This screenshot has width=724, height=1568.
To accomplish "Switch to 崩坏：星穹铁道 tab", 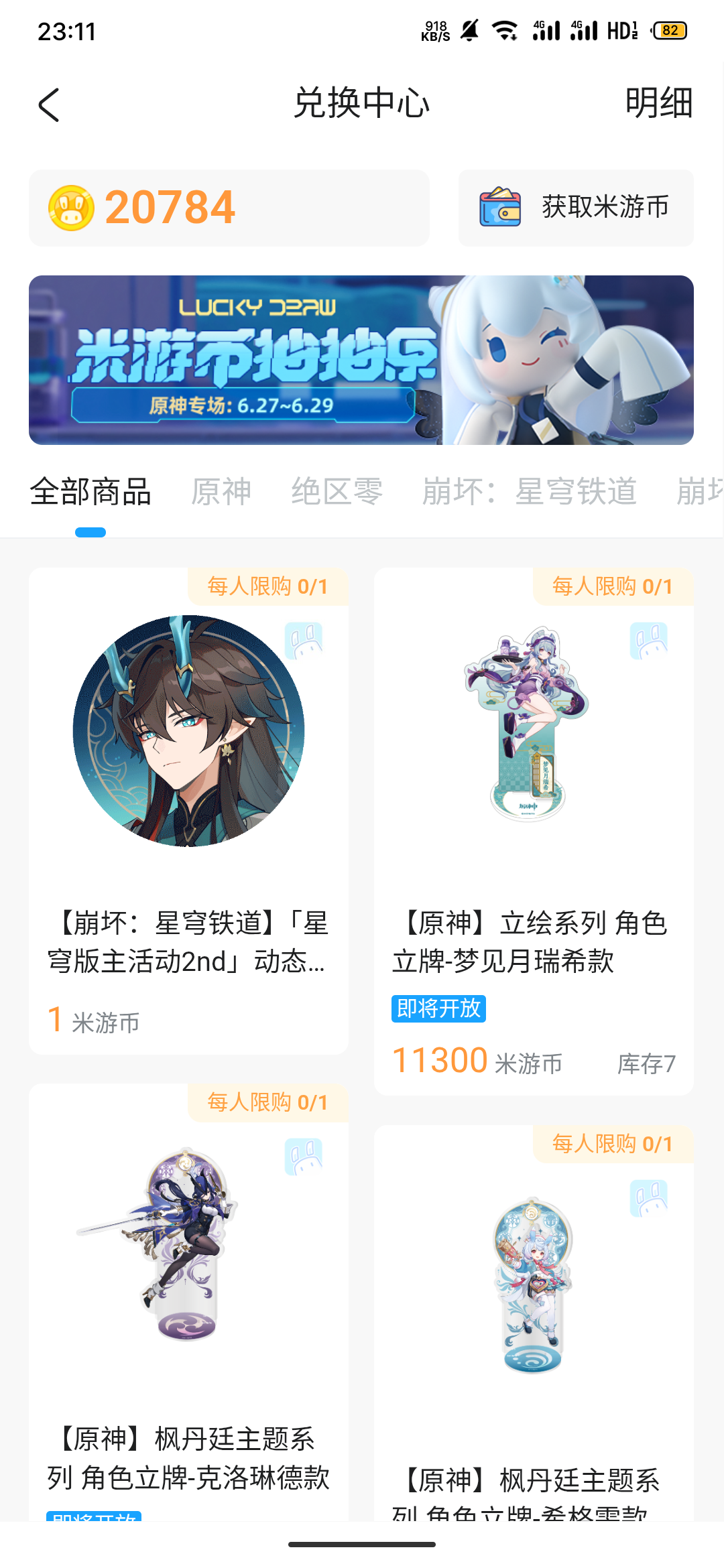I will [529, 492].
